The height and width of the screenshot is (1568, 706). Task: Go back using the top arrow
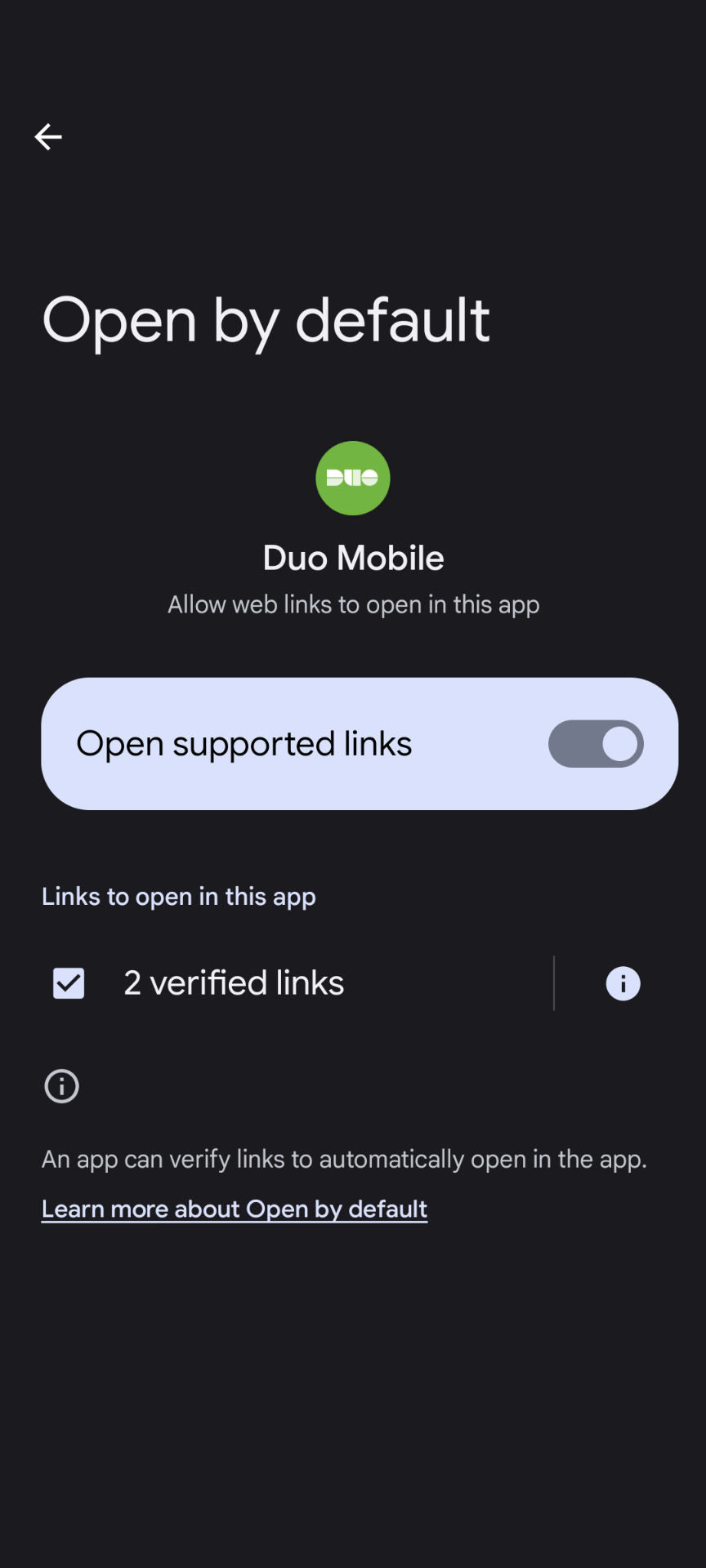[x=48, y=136]
